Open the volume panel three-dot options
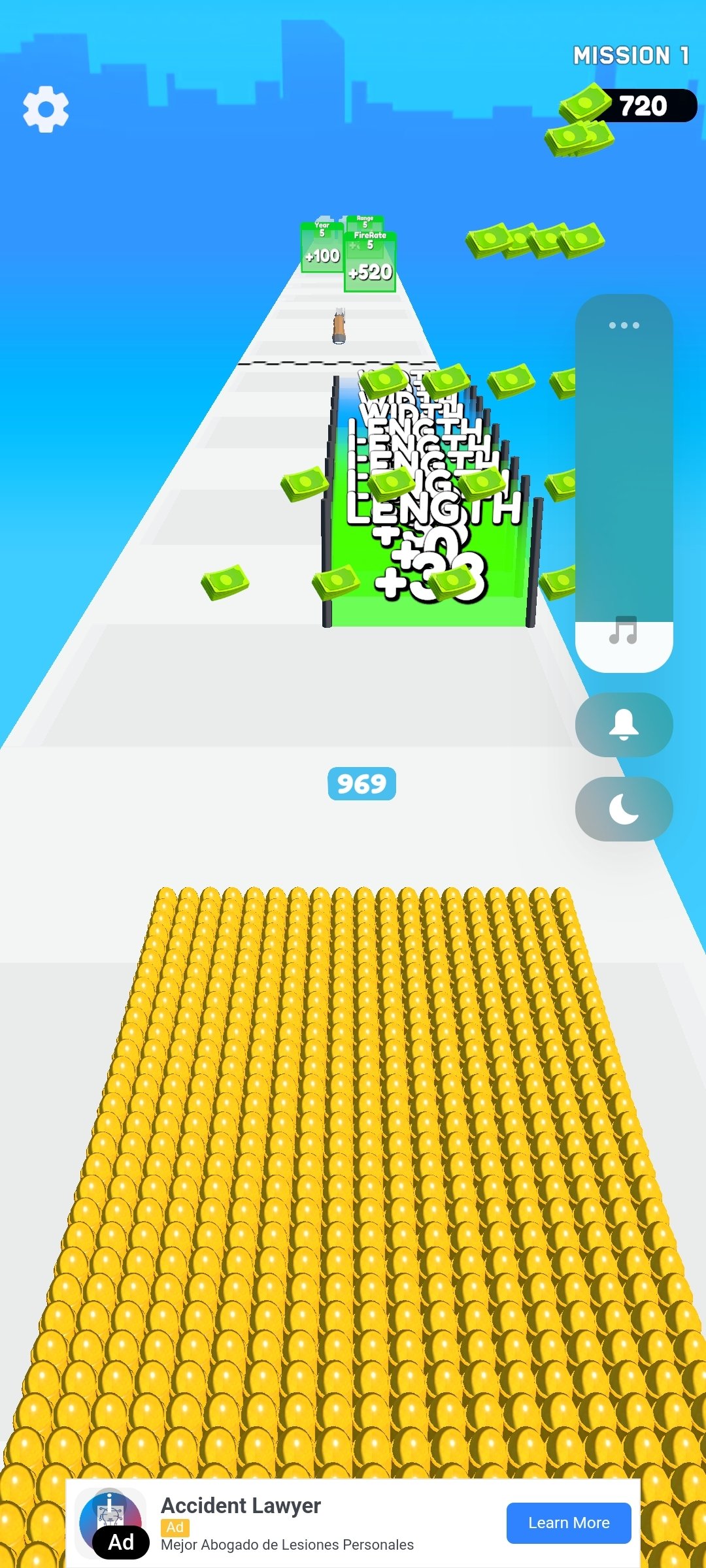This screenshot has width=706, height=1568. [624, 325]
